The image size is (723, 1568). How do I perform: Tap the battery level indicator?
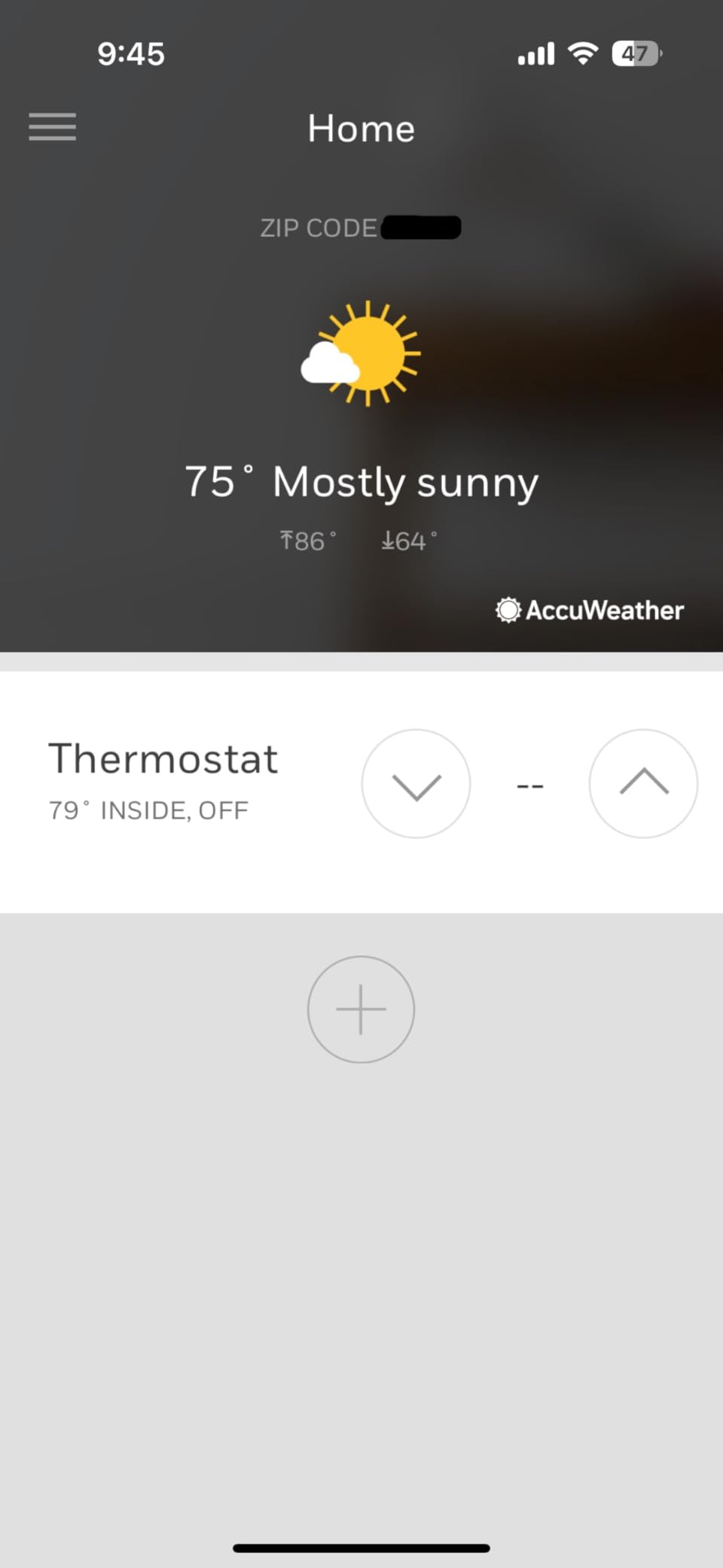pos(636,53)
